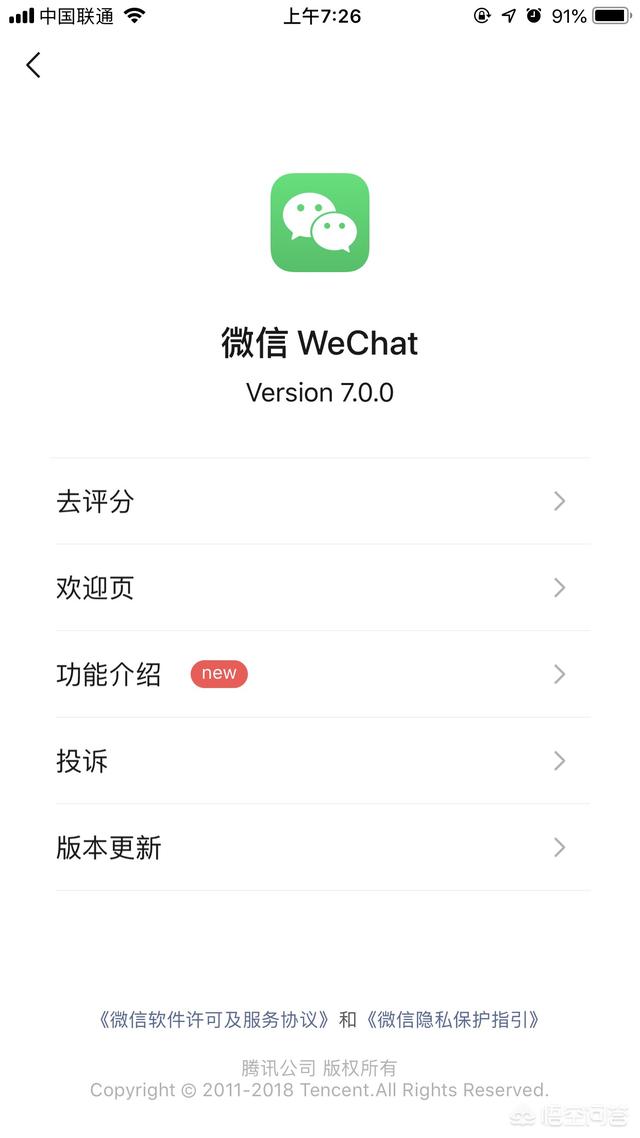Check 版本更新 for version updates
This screenshot has height=1138, width=640.
(320, 848)
